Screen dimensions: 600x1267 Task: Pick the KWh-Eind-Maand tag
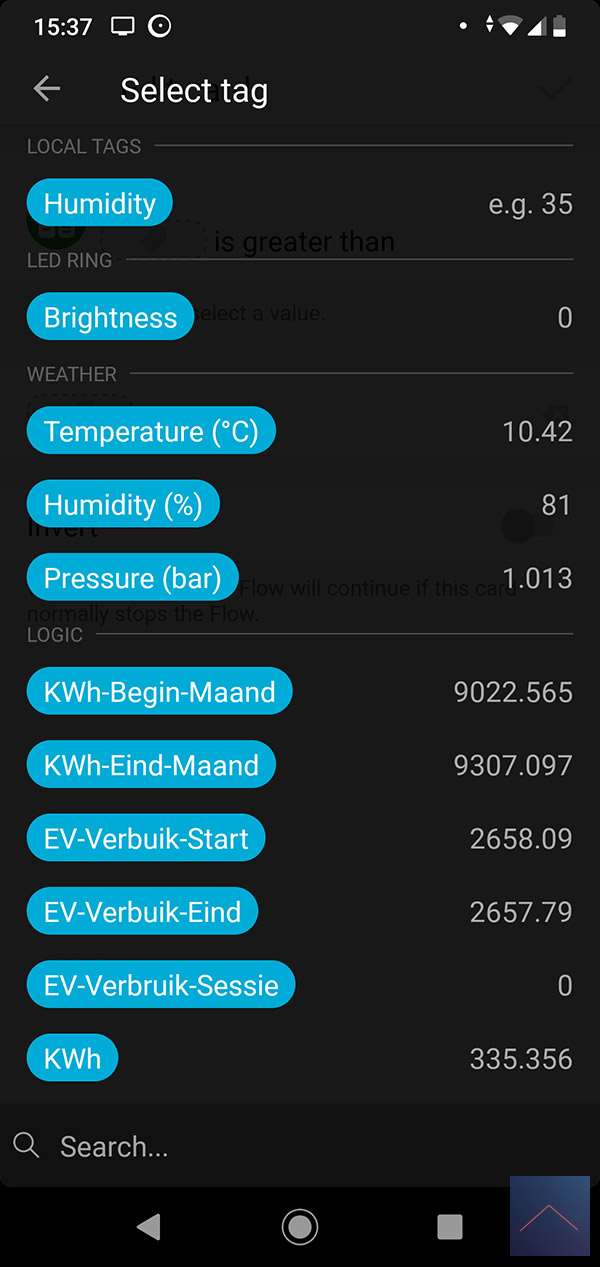pyautogui.click(x=151, y=766)
